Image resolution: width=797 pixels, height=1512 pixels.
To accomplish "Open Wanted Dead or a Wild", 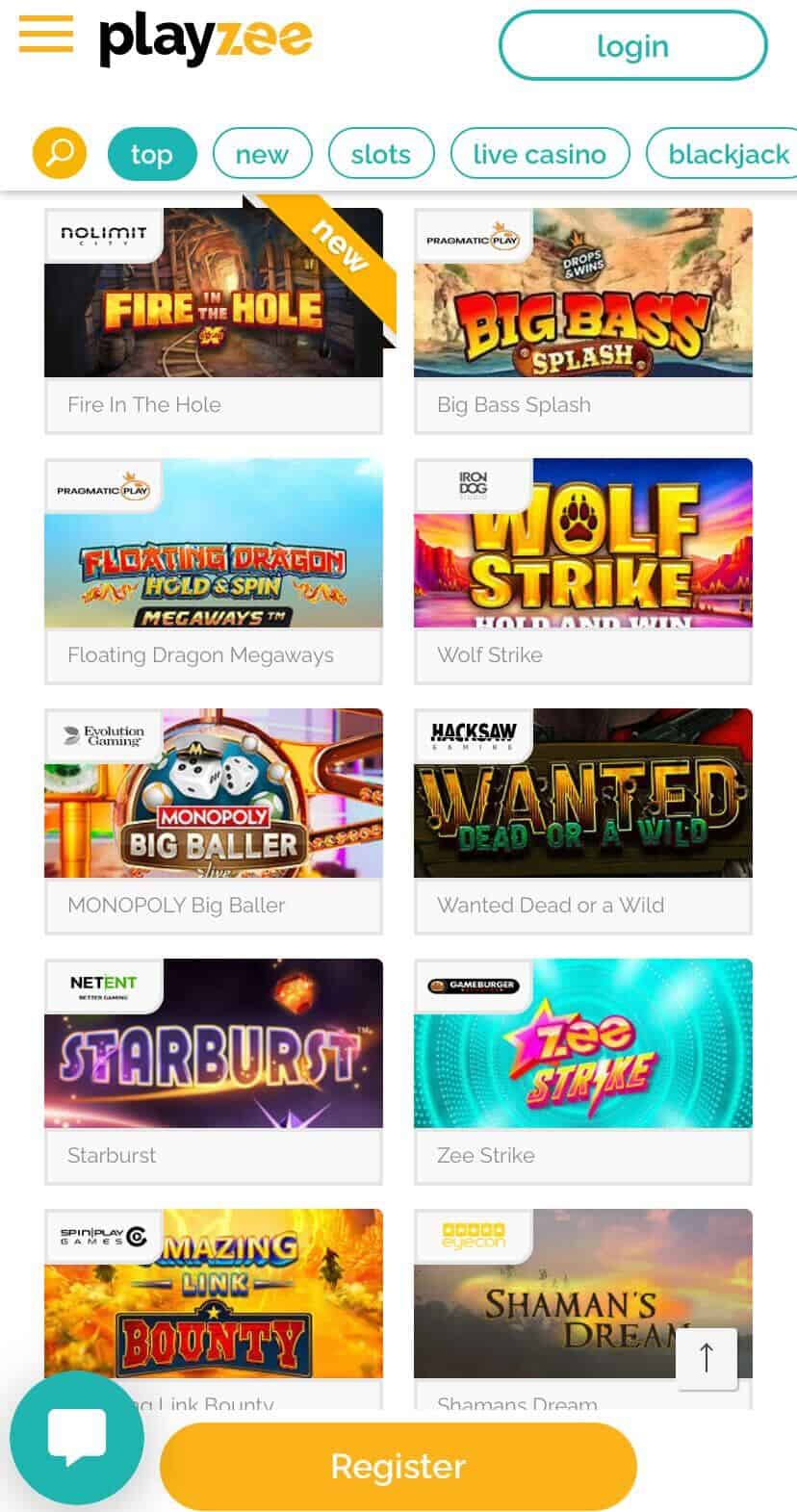I will (583, 821).
